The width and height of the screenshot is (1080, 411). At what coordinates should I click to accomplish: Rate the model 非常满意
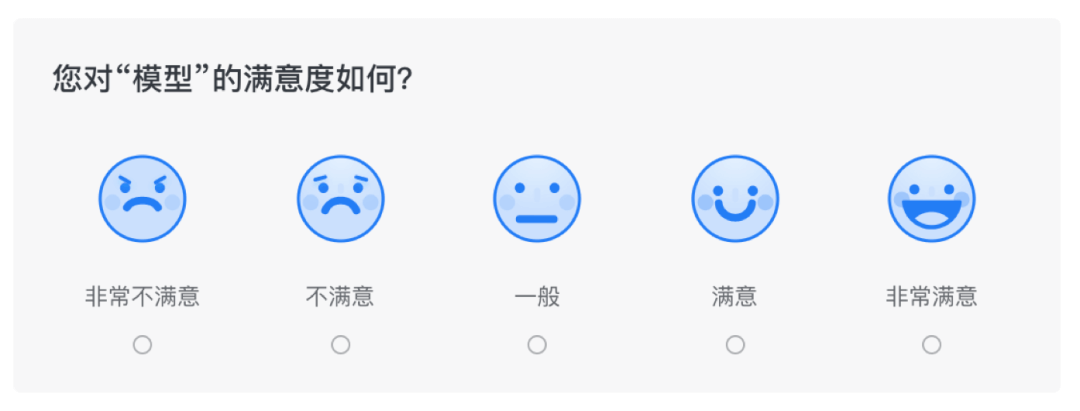click(x=932, y=345)
